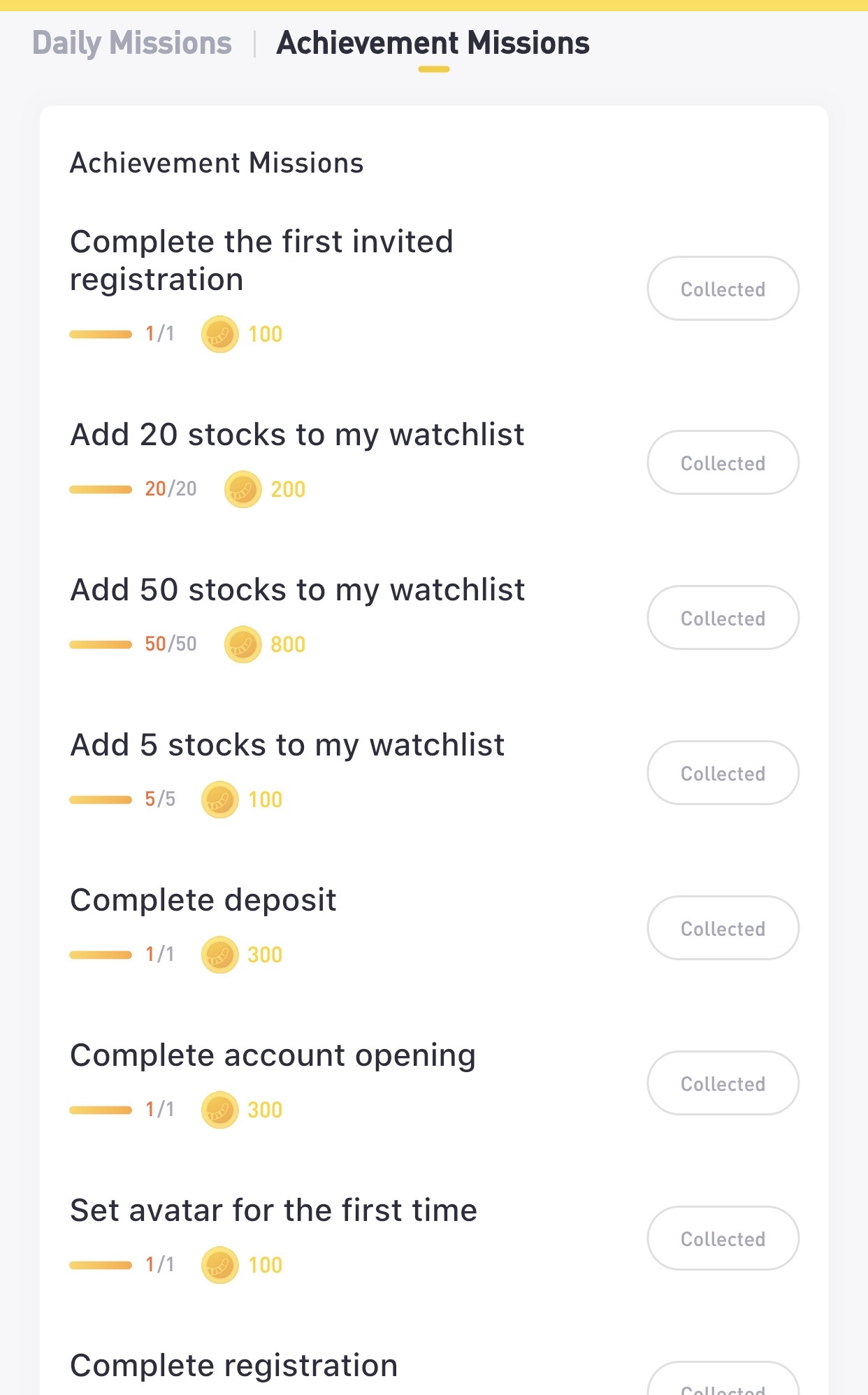Screen dimensions: 868x1395
Task: Tap Collected beside Complete deposit
Action: pyautogui.click(x=723, y=928)
